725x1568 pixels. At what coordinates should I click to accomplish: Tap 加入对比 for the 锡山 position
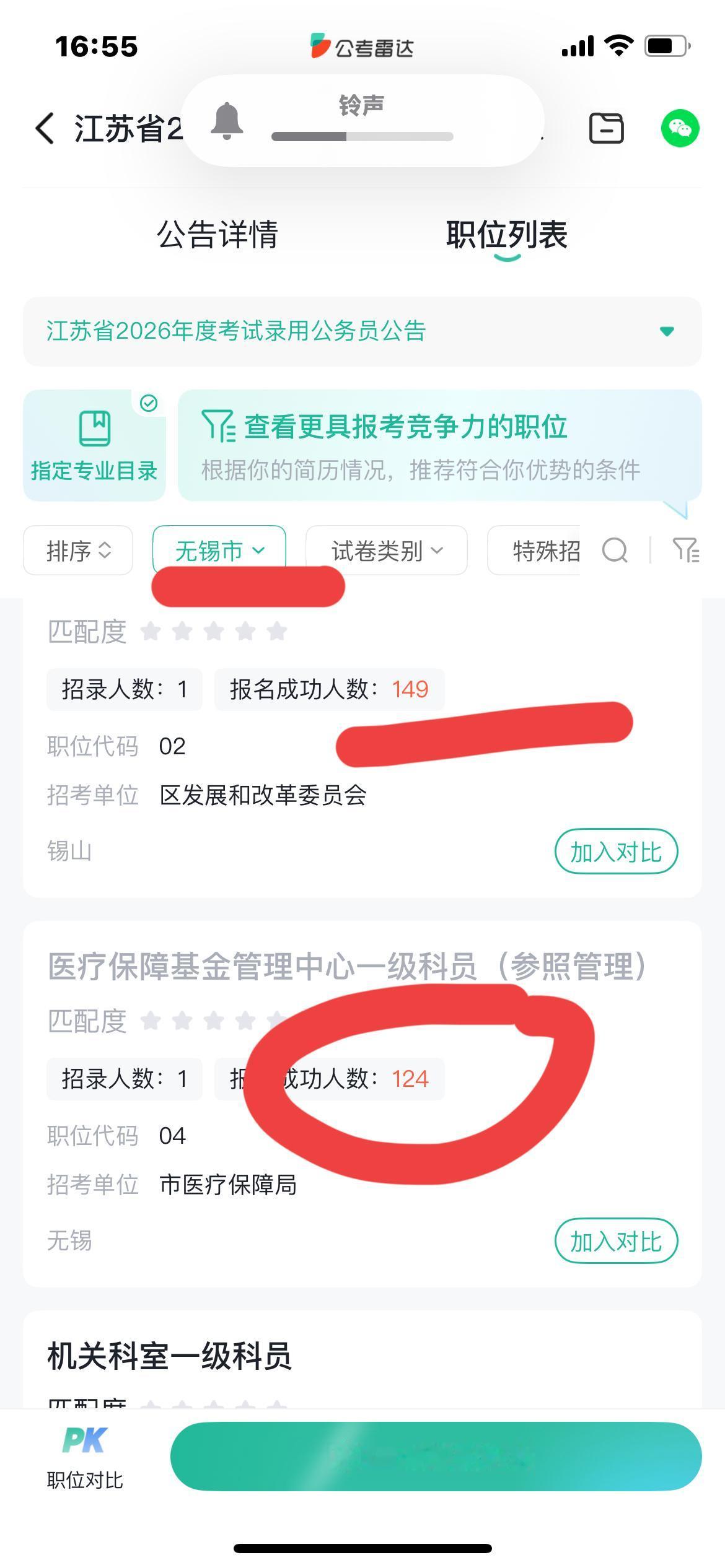[617, 851]
